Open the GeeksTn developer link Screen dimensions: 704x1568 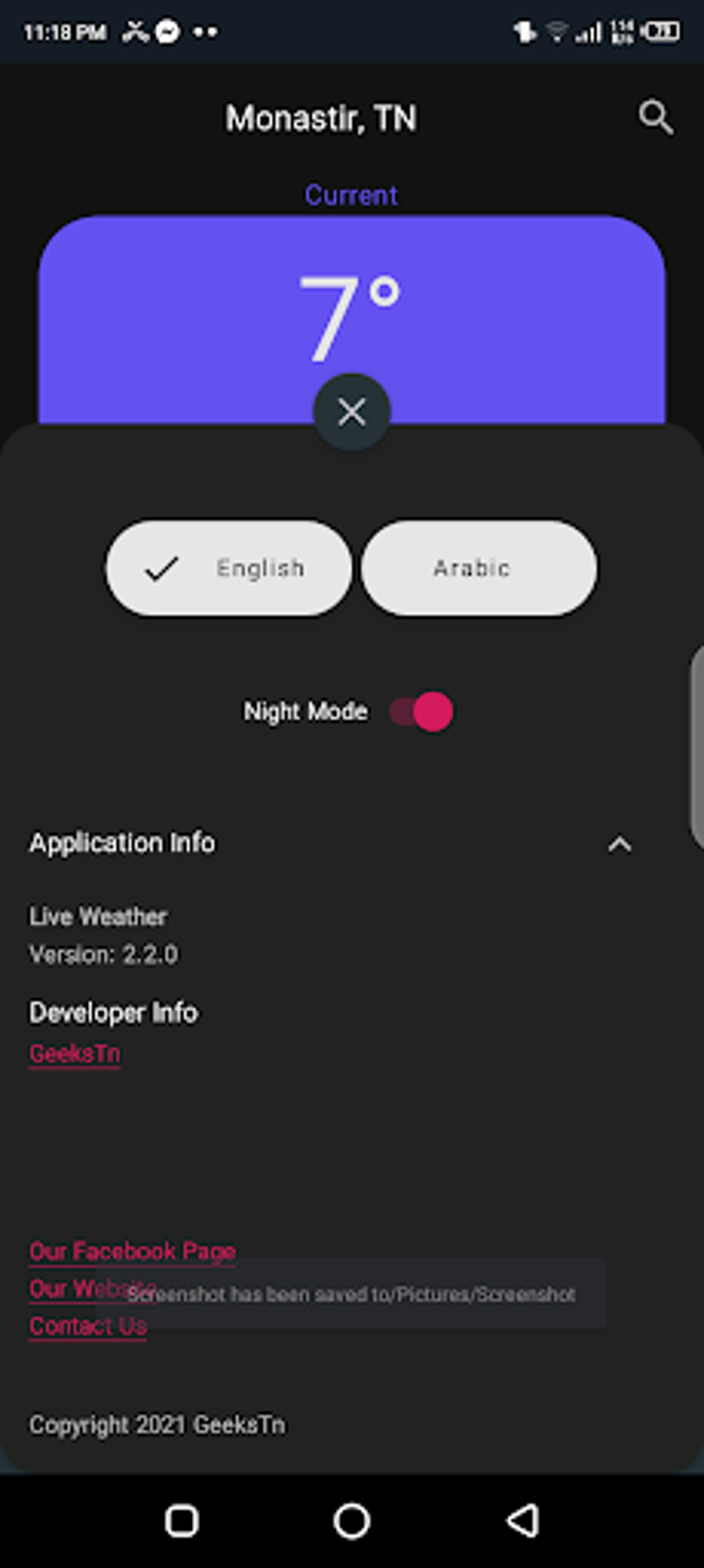pyautogui.click(x=75, y=1054)
